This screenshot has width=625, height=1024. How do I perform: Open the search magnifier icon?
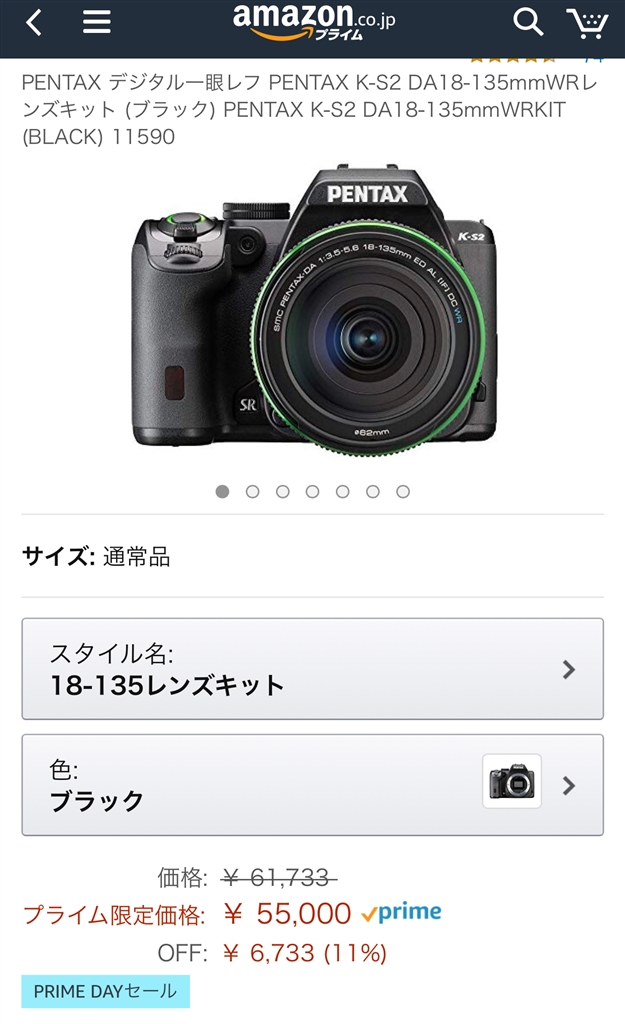point(528,21)
